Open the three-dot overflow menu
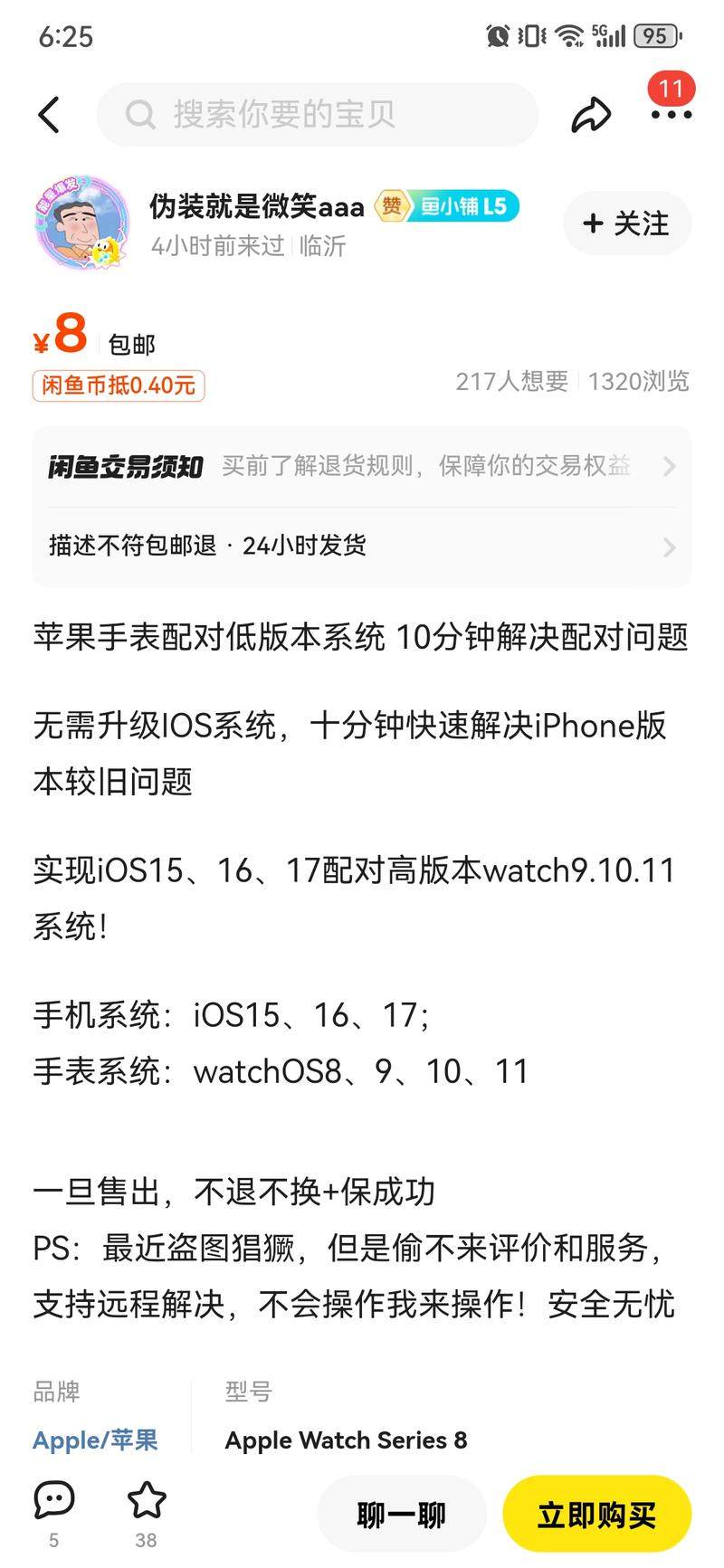 click(x=671, y=115)
